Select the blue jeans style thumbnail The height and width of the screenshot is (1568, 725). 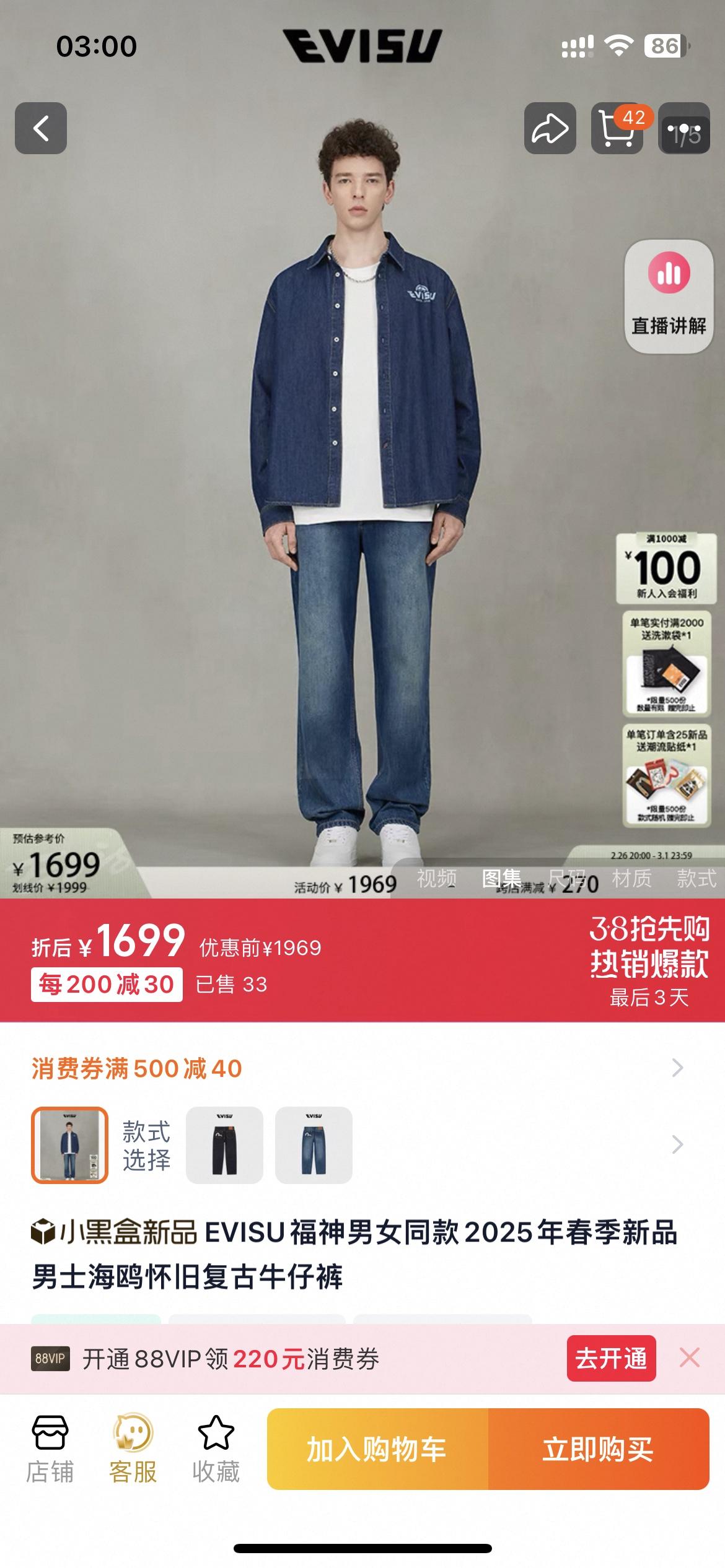(314, 1145)
